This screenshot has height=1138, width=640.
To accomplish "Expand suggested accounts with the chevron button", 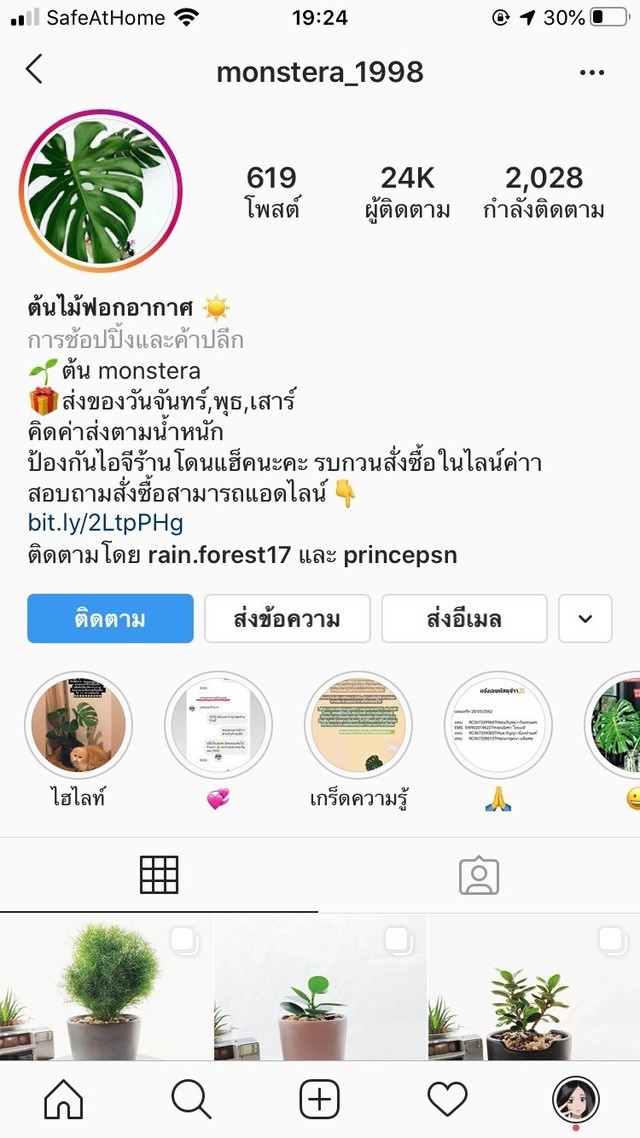I will pos(586,619).
